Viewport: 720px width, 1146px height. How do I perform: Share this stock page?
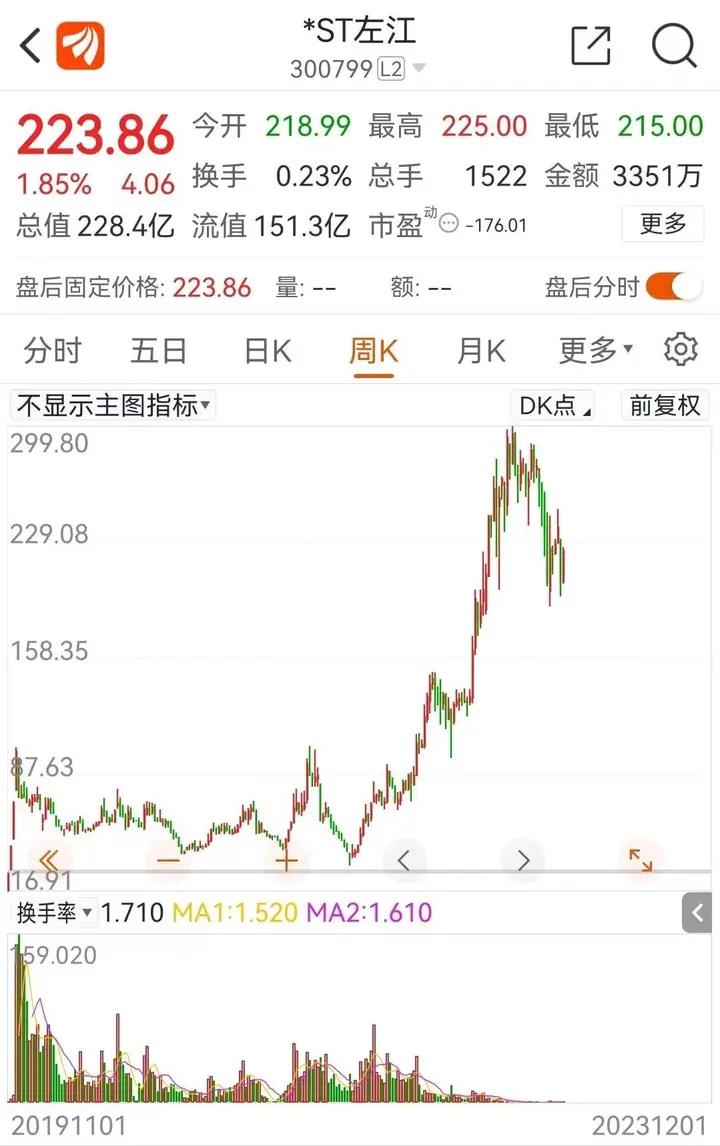[590, 46]
